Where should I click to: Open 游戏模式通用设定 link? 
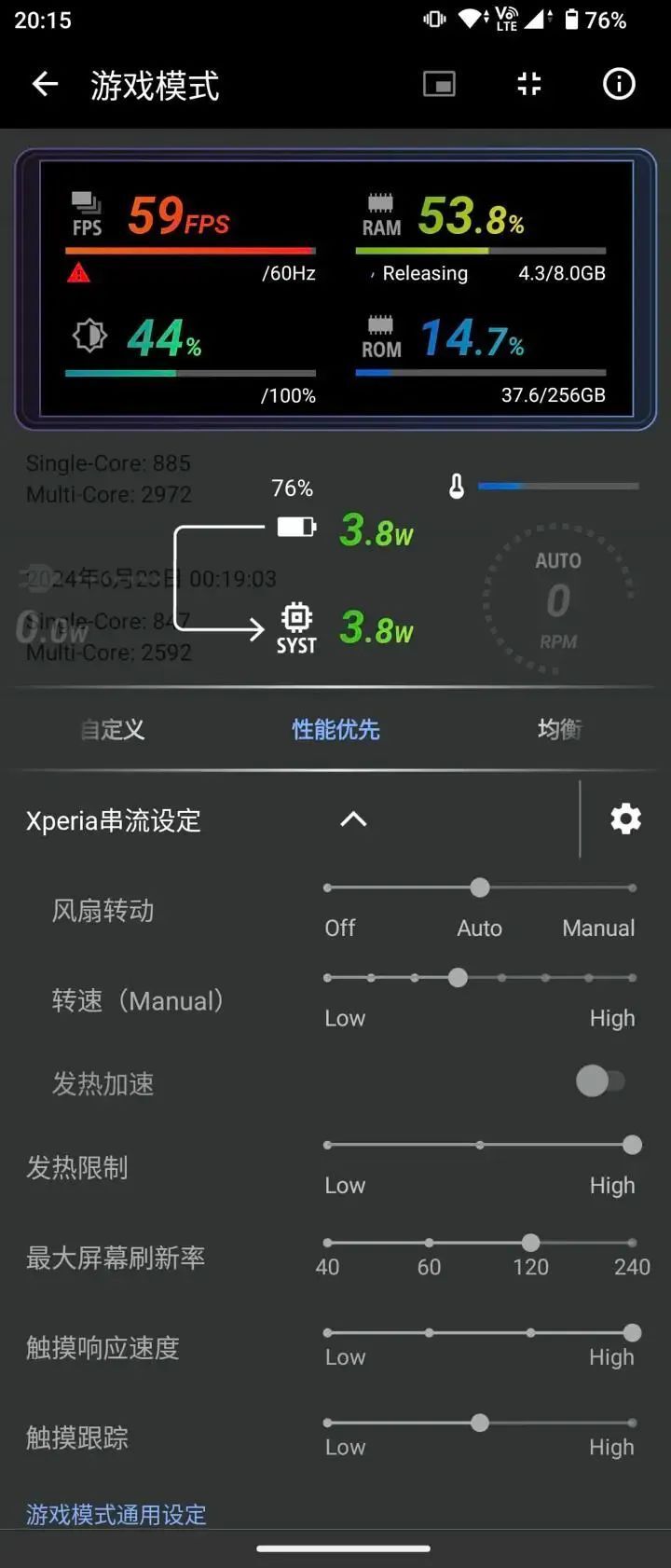coord(115,1515)
